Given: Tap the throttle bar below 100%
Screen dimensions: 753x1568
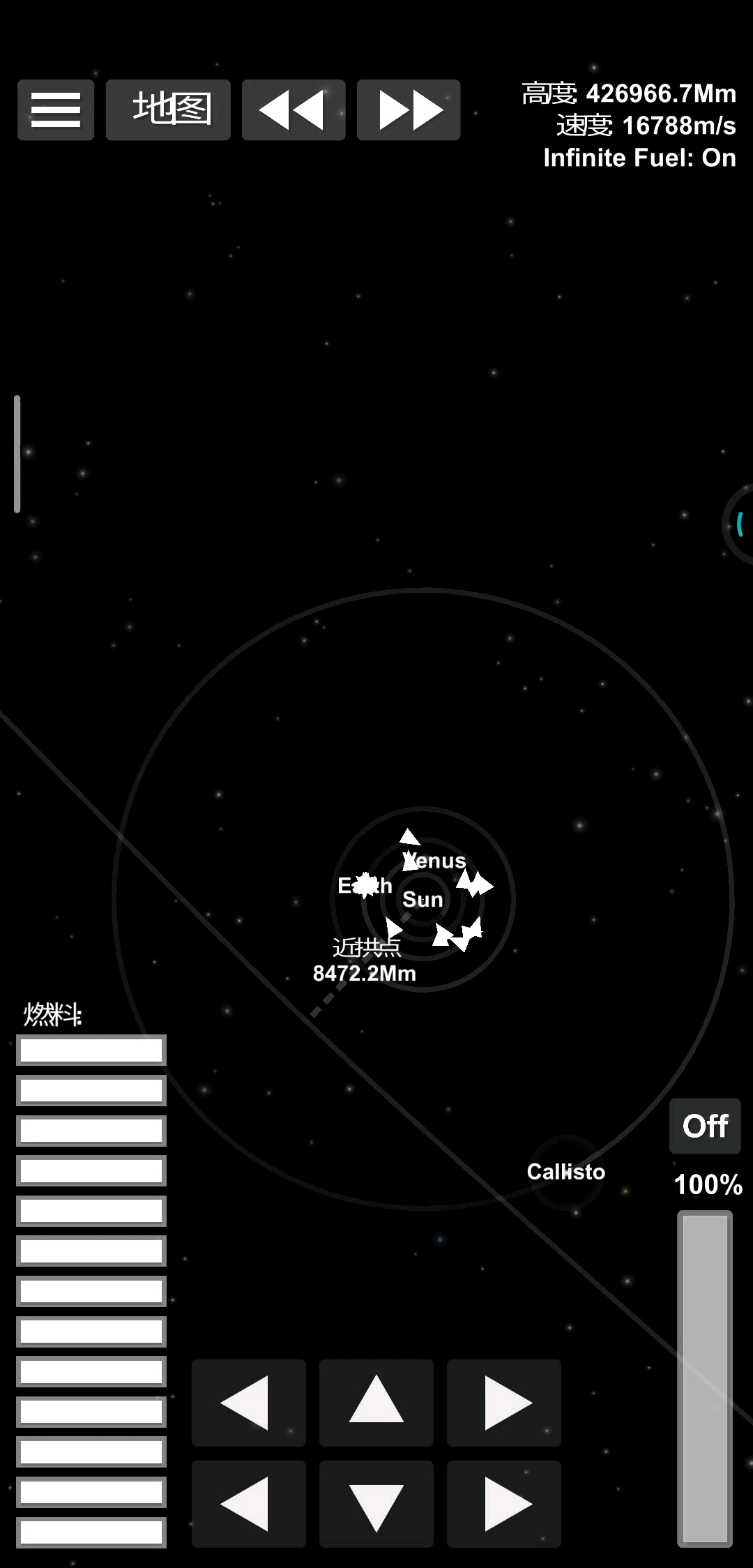Looking at the screenshot, I should [x=705, y=1378].
